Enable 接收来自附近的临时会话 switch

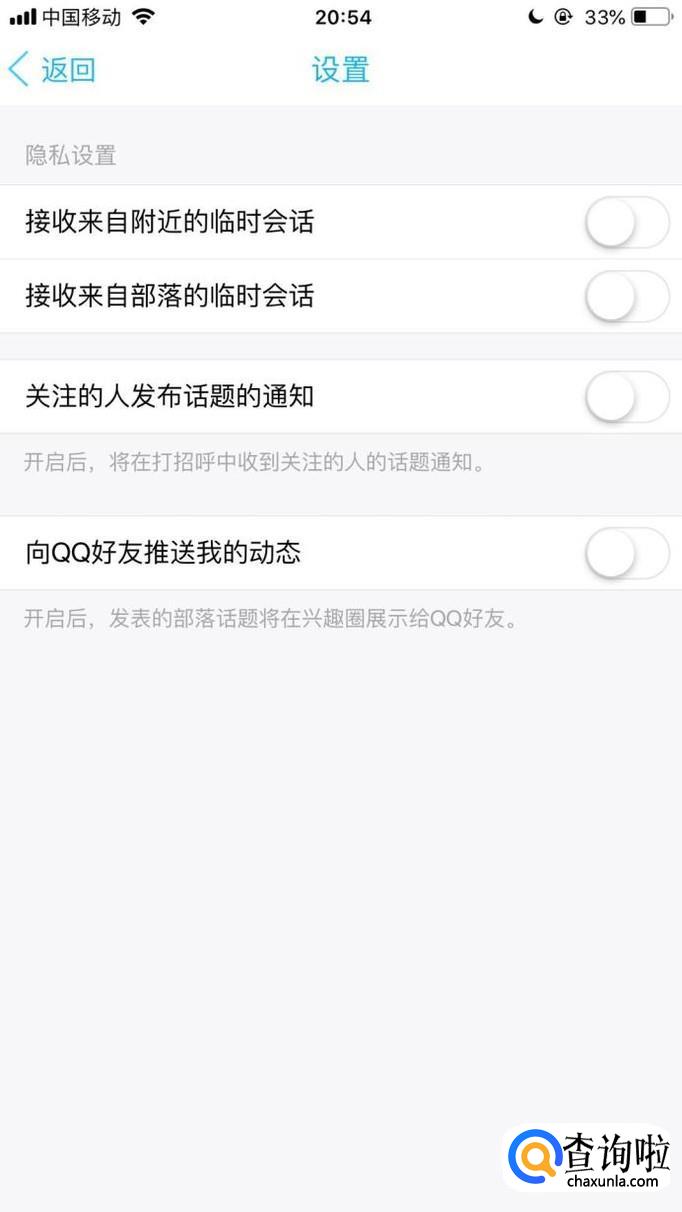626,222
